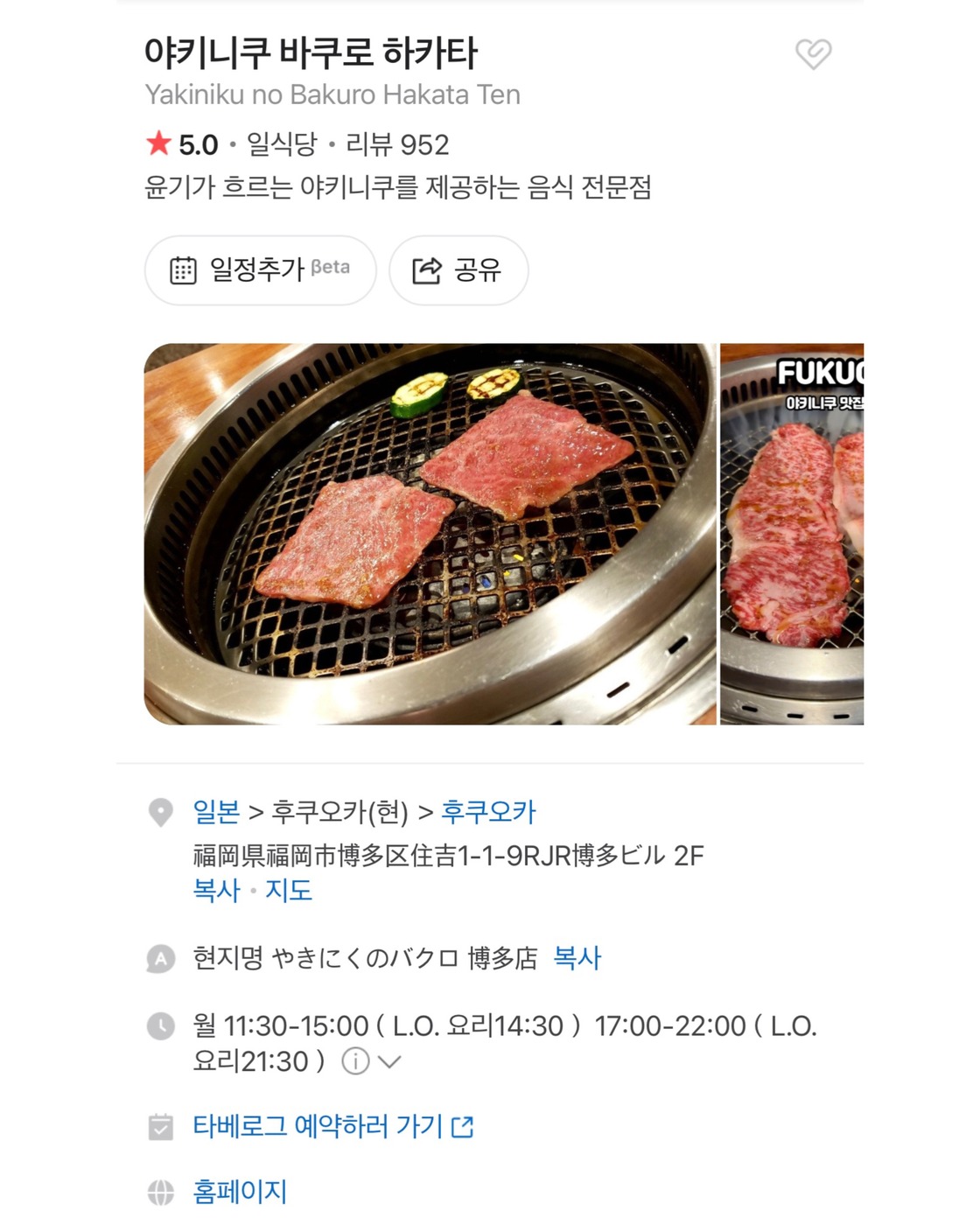The image size is (980, 1225).
Task: Go to 타베로그 예약하러 가기
Action: coord(332,1126)
